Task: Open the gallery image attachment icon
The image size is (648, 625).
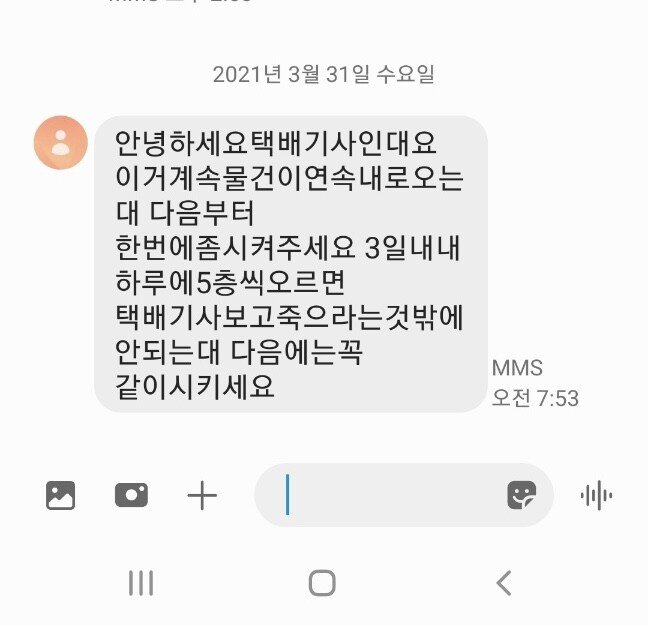Action: (x=61, y=495)
